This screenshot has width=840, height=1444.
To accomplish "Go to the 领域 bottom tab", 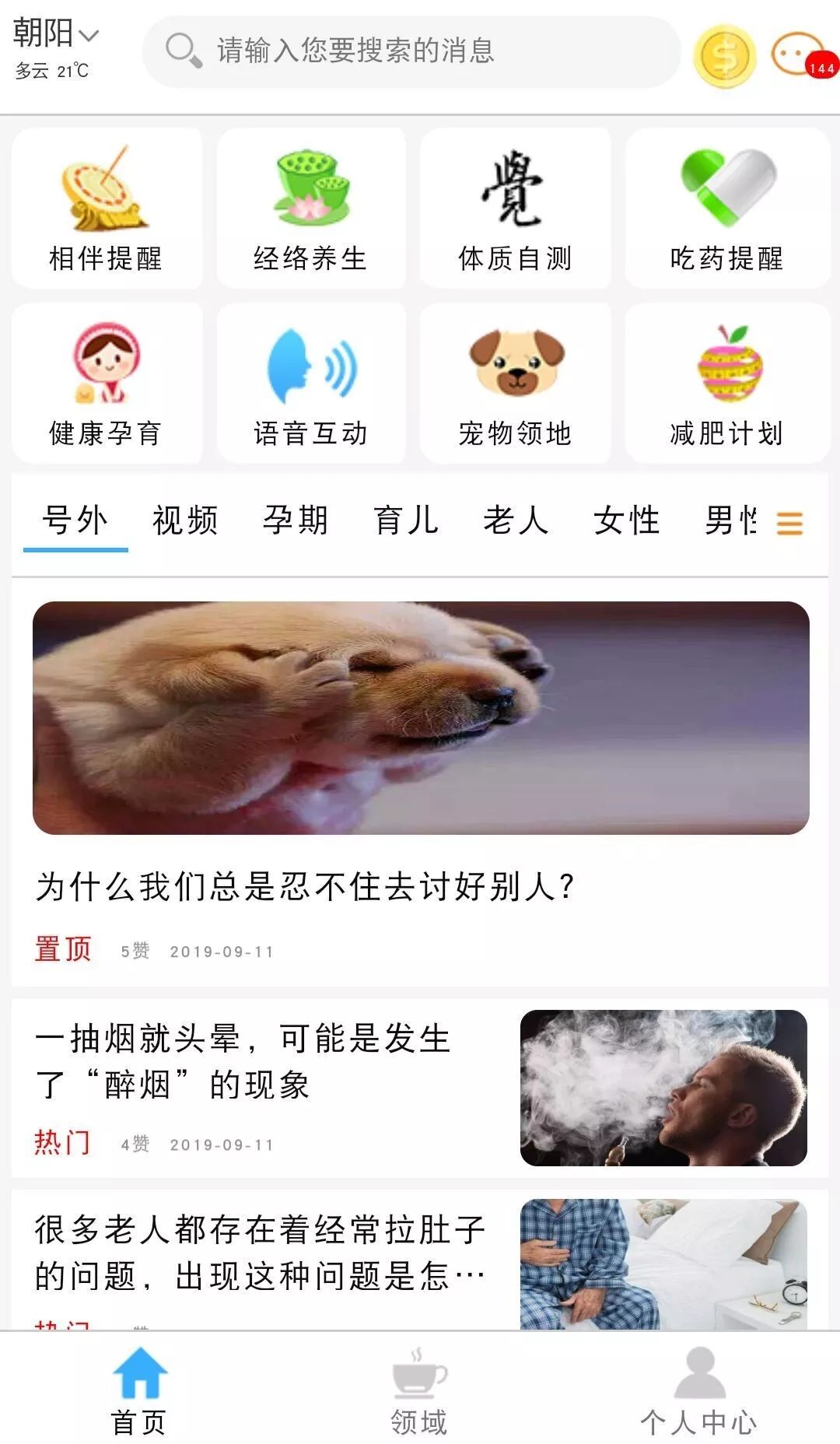I will pos(420,1393).
